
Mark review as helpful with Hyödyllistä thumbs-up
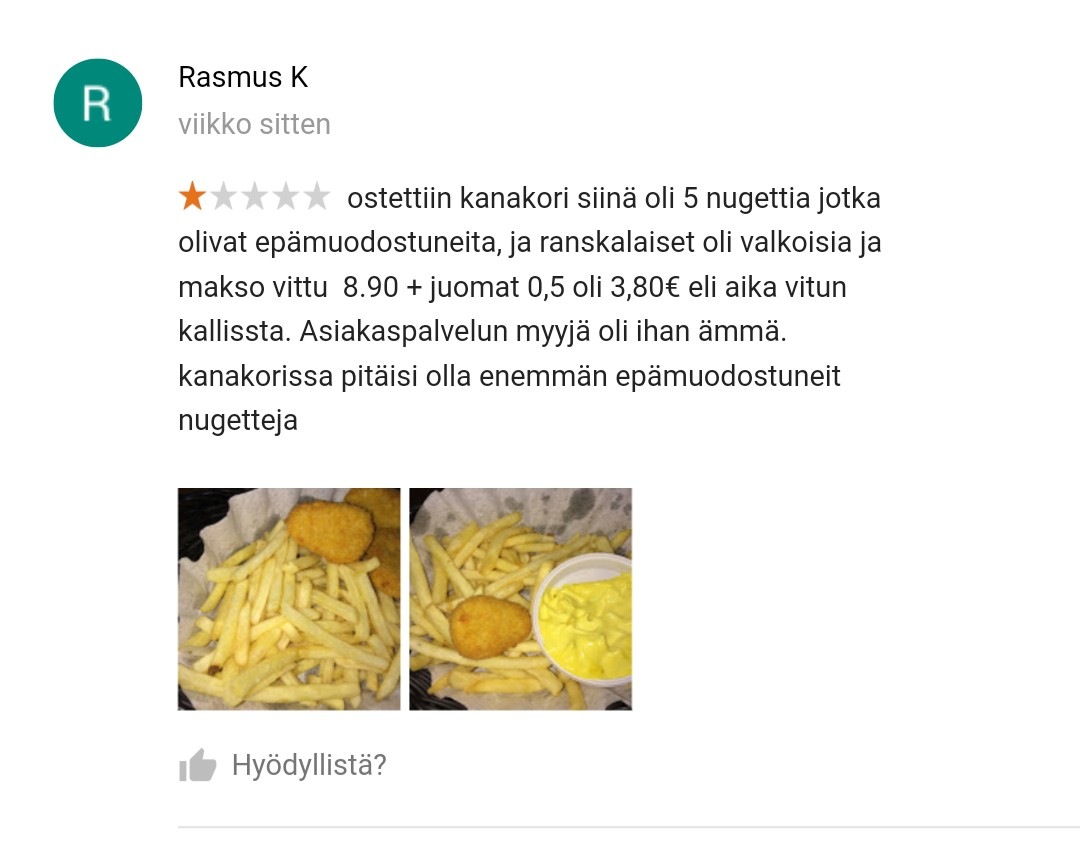[198, 766]
